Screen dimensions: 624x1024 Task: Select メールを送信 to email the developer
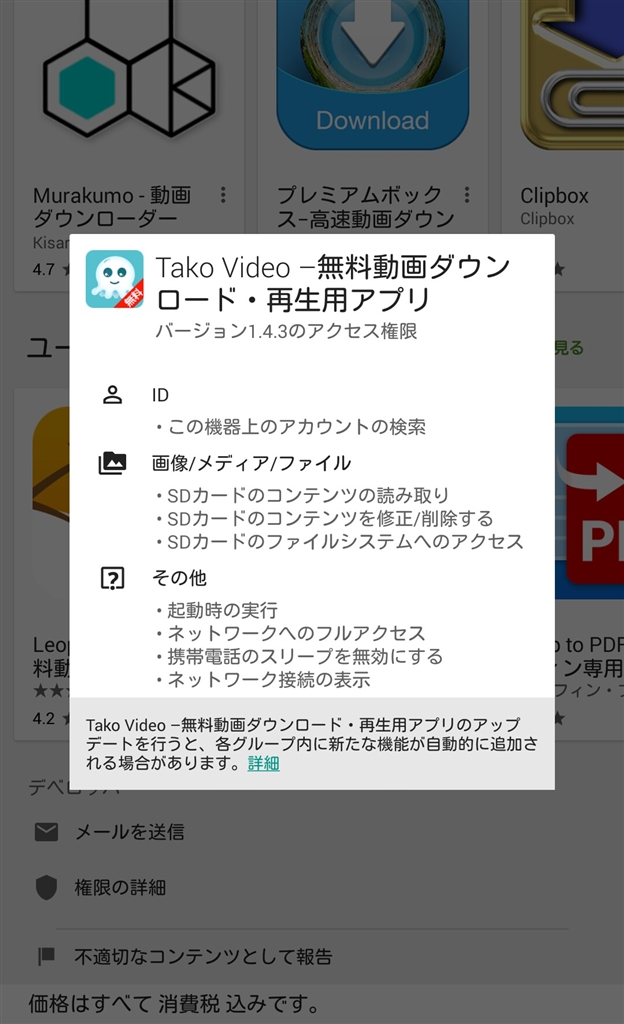pos(129,832)
